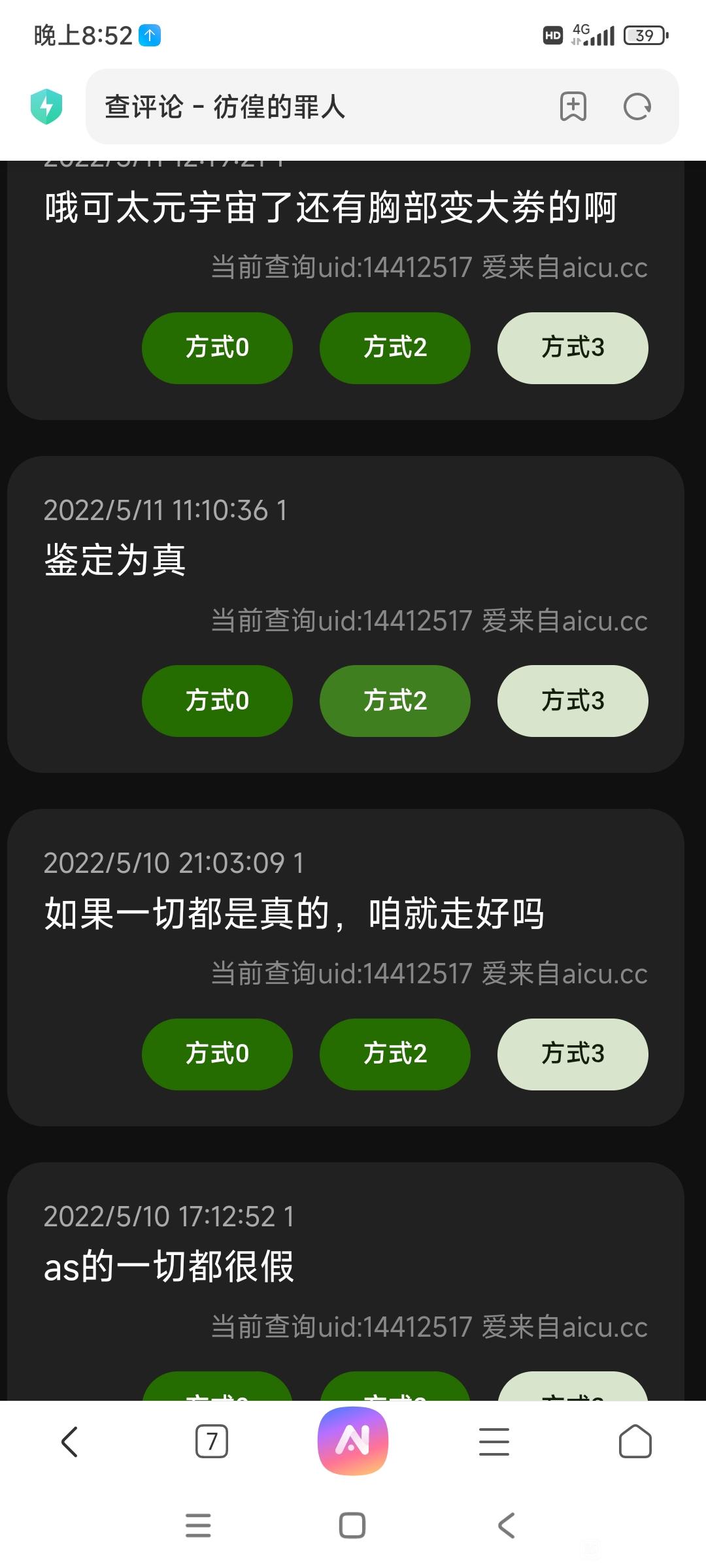Viewport: 706px width, 1568px height.
Task: Select 方式3 under the 鉴定为真 comment
Action: point(573,700)
